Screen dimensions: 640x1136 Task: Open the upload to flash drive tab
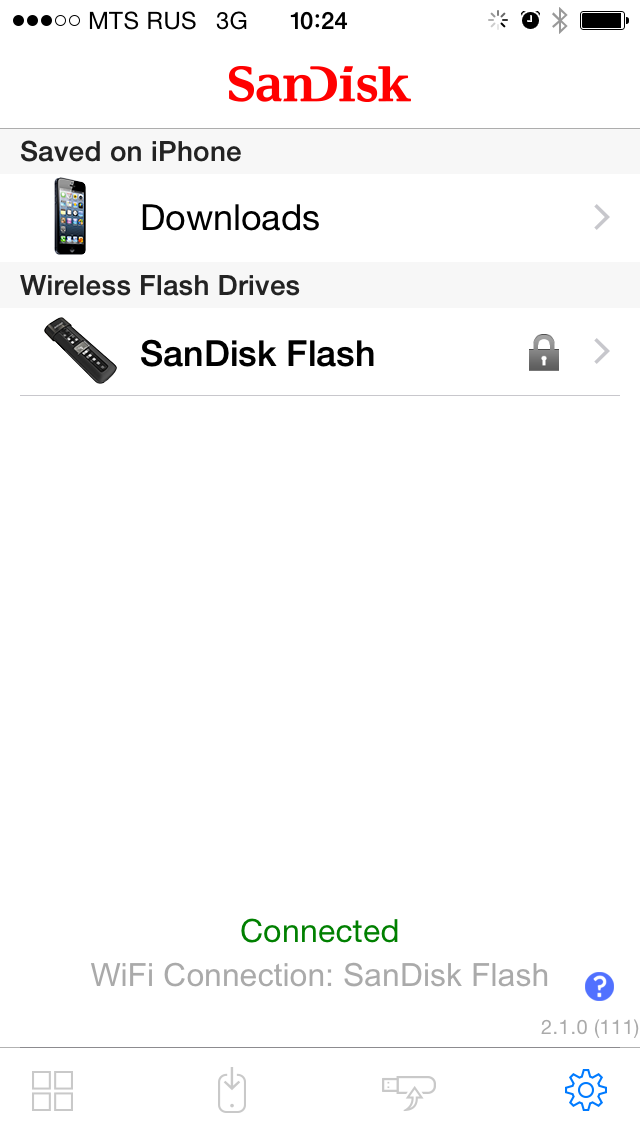[x=408, y=1090]
